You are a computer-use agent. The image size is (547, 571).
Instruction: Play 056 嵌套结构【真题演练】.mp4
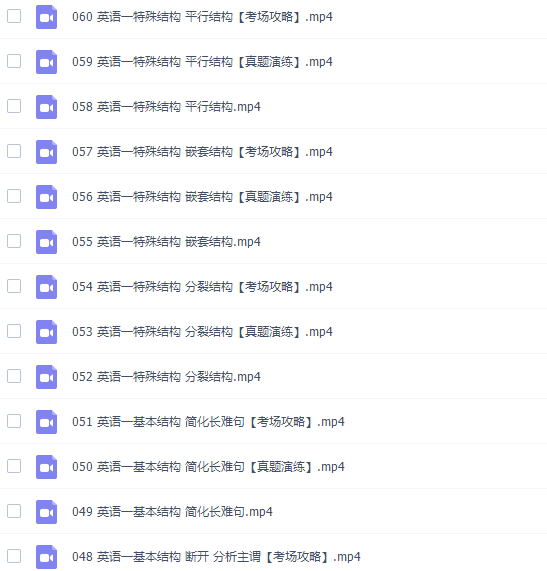202,197
